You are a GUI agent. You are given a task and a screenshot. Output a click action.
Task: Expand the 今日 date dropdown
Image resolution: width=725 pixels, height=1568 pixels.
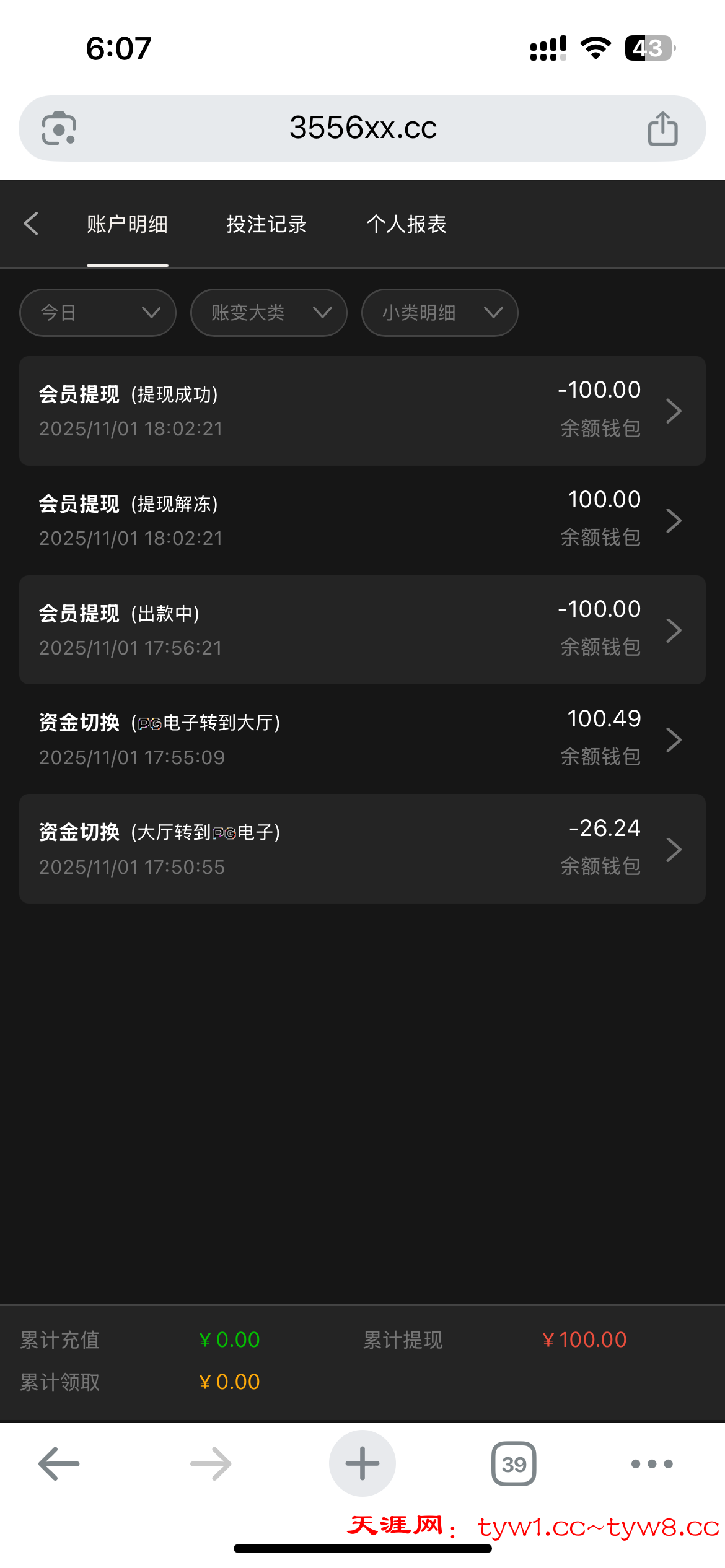[x=98, y=313]
